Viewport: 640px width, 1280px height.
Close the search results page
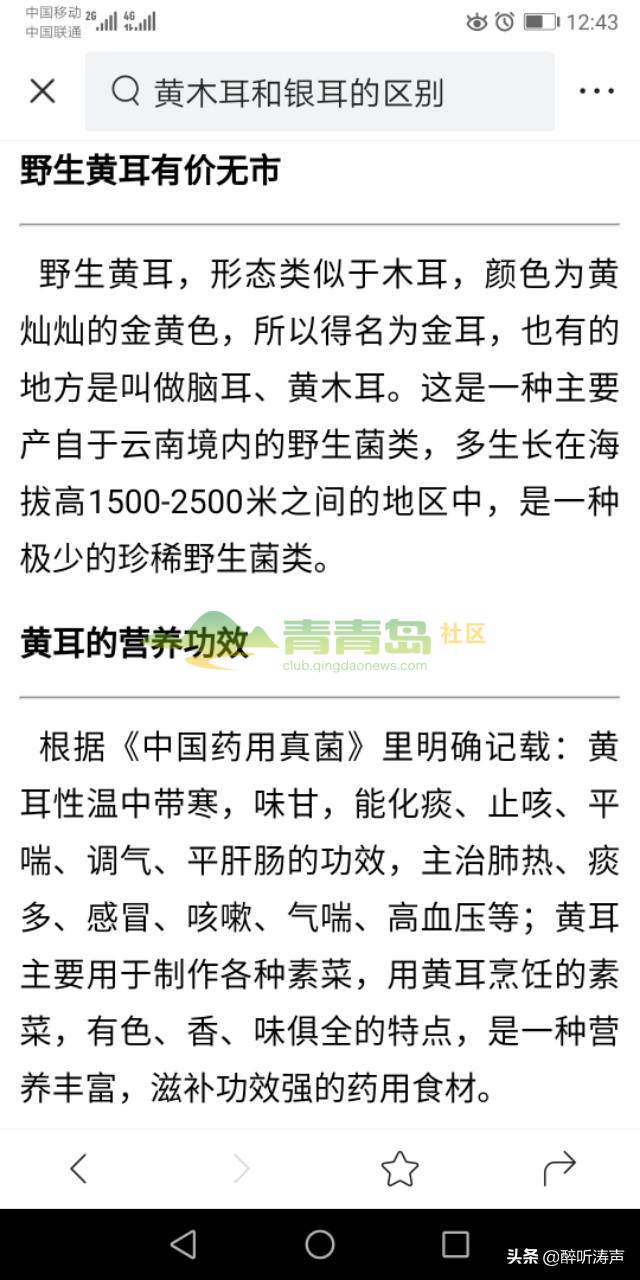pos(42,92)
